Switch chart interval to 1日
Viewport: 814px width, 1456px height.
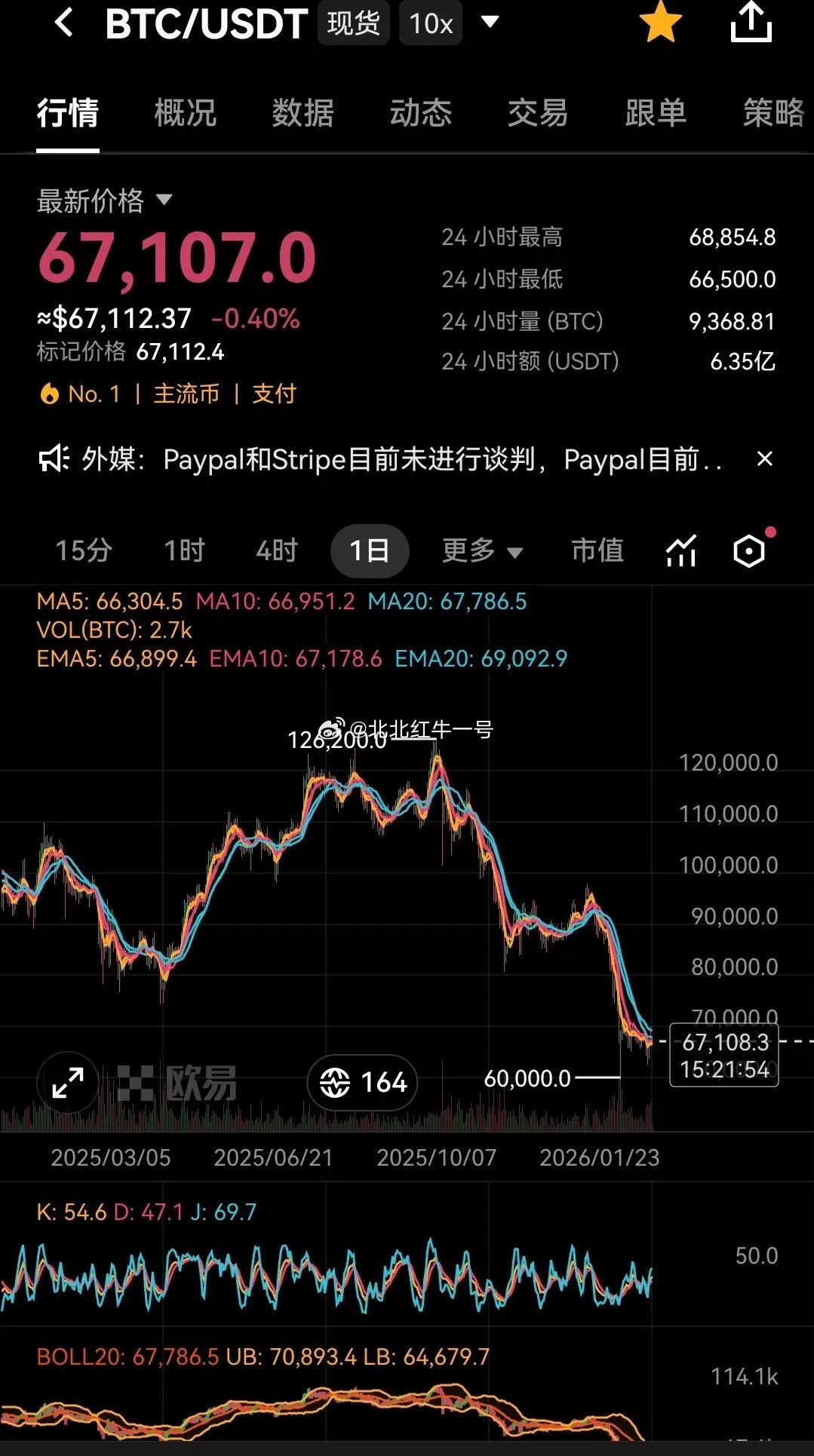[369, 551]
